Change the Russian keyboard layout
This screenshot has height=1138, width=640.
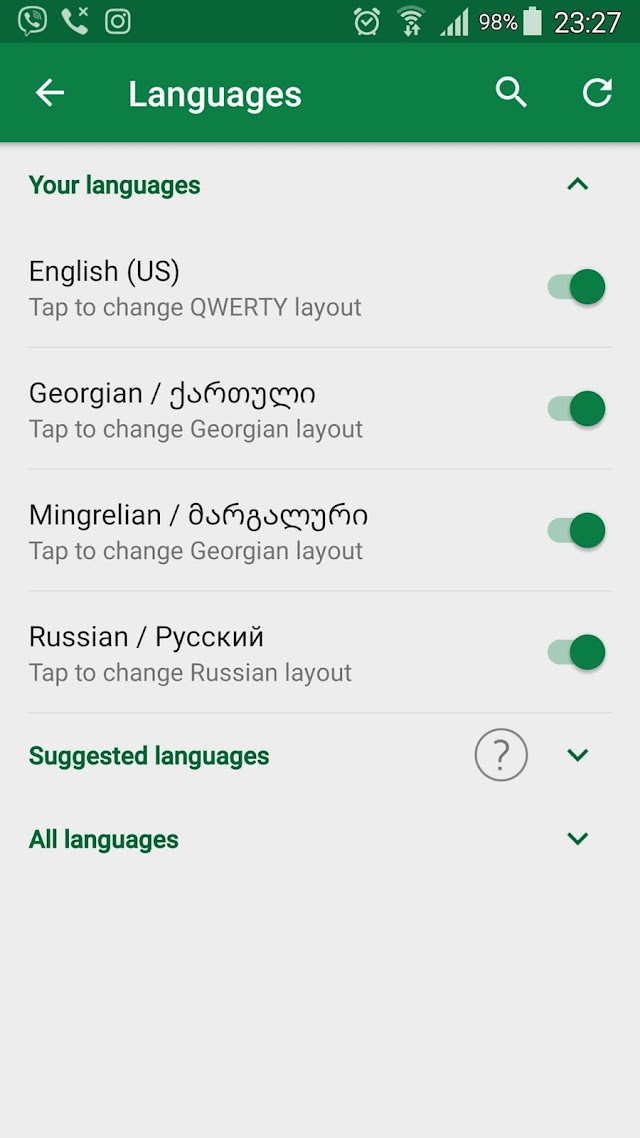[x=190, y=654]
